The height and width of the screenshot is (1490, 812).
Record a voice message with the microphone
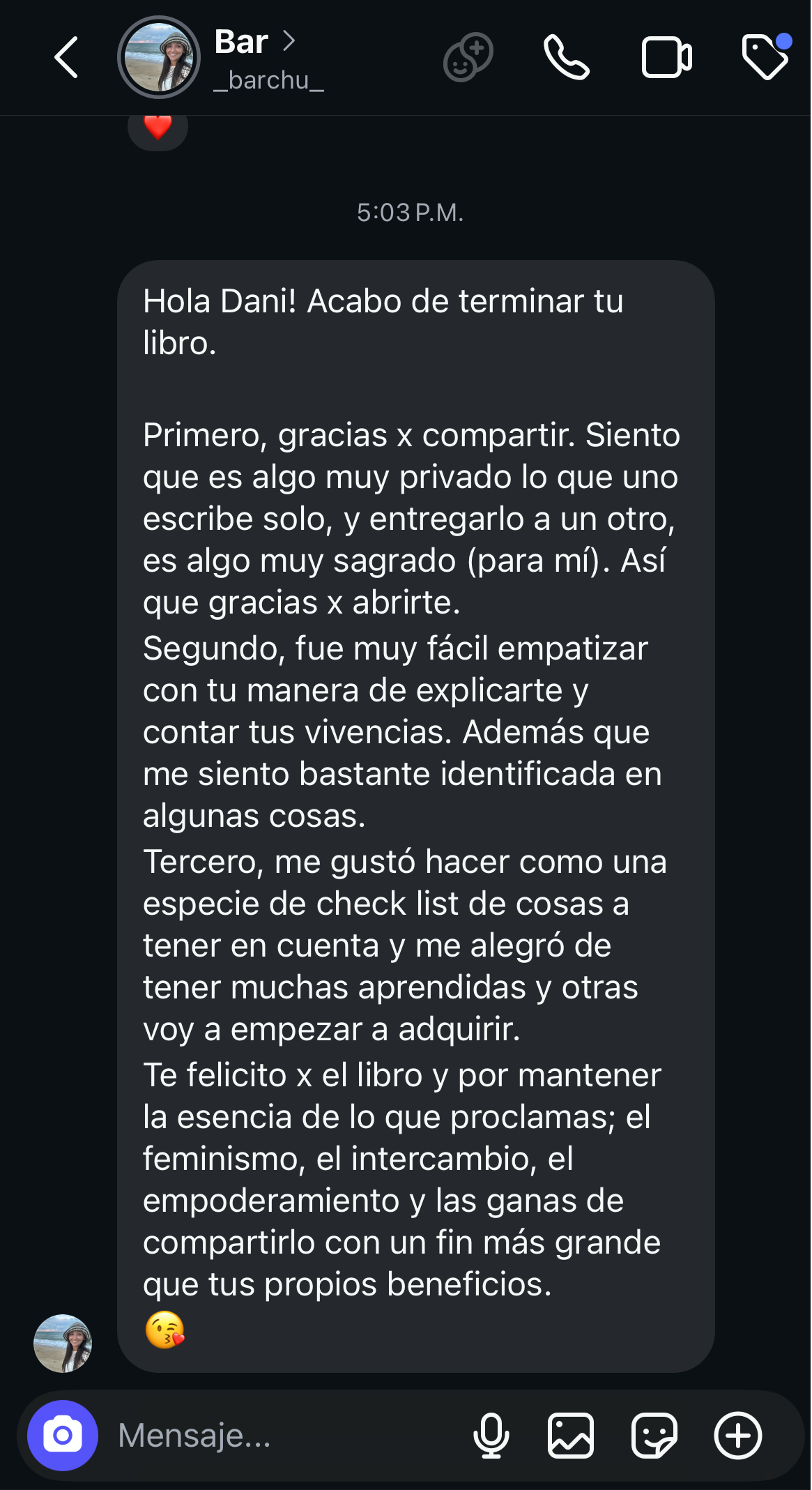(x=491, y=1436)
